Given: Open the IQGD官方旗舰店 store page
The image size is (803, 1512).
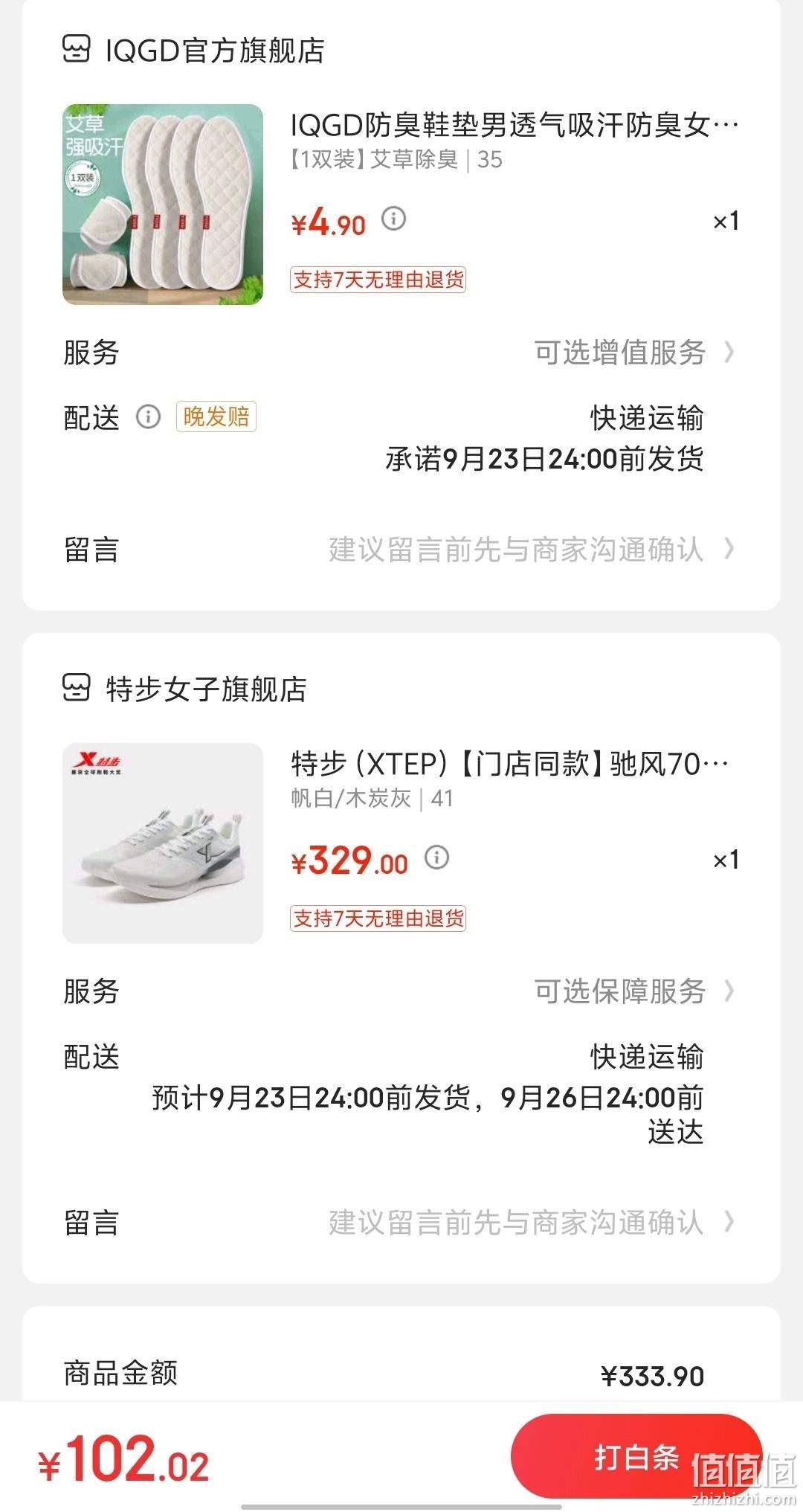Looking at the screenshot, I should [x=193, y=51].
